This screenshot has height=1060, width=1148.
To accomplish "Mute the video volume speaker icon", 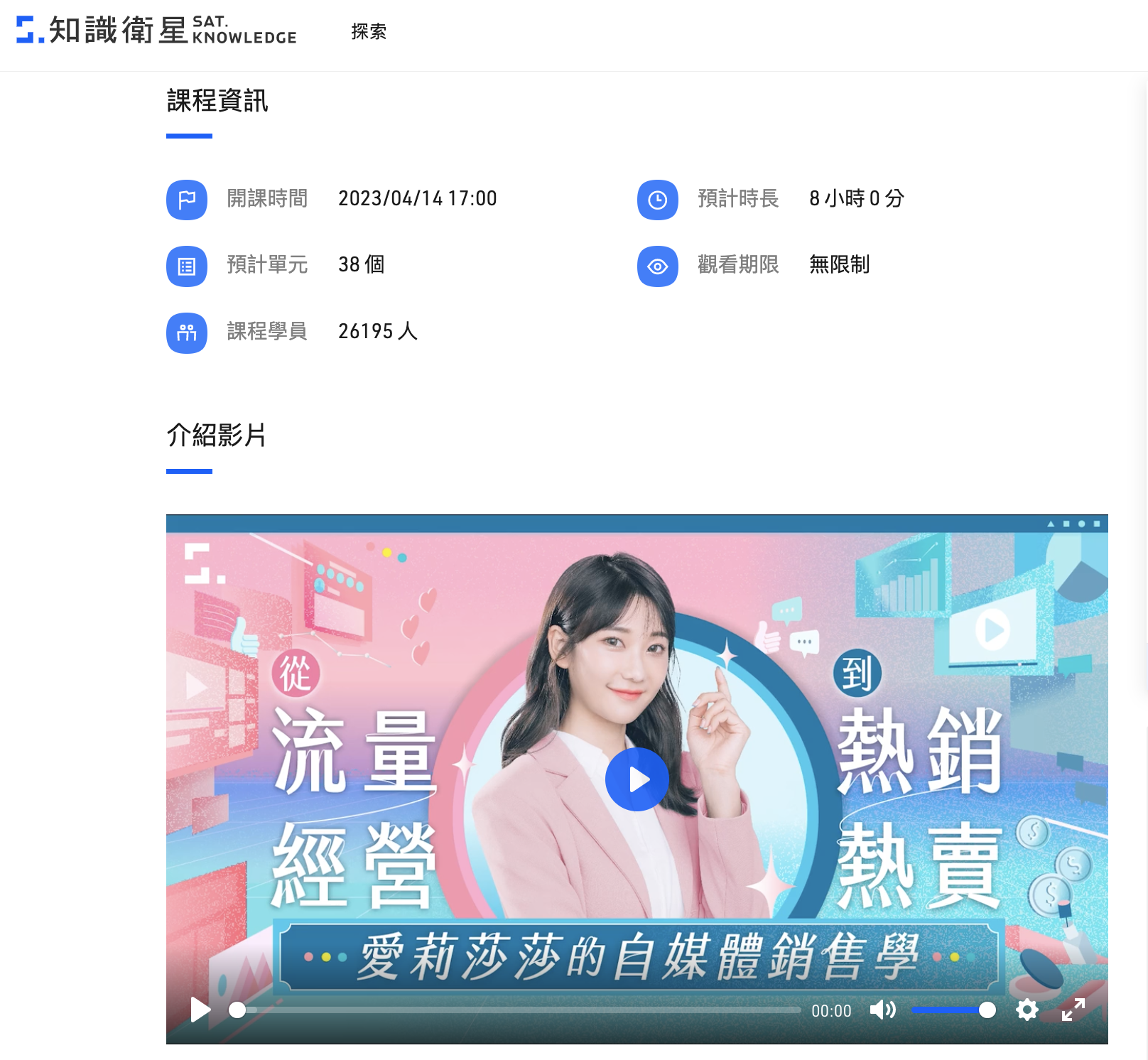I will pyautogui.click(x=883, y=1010).
